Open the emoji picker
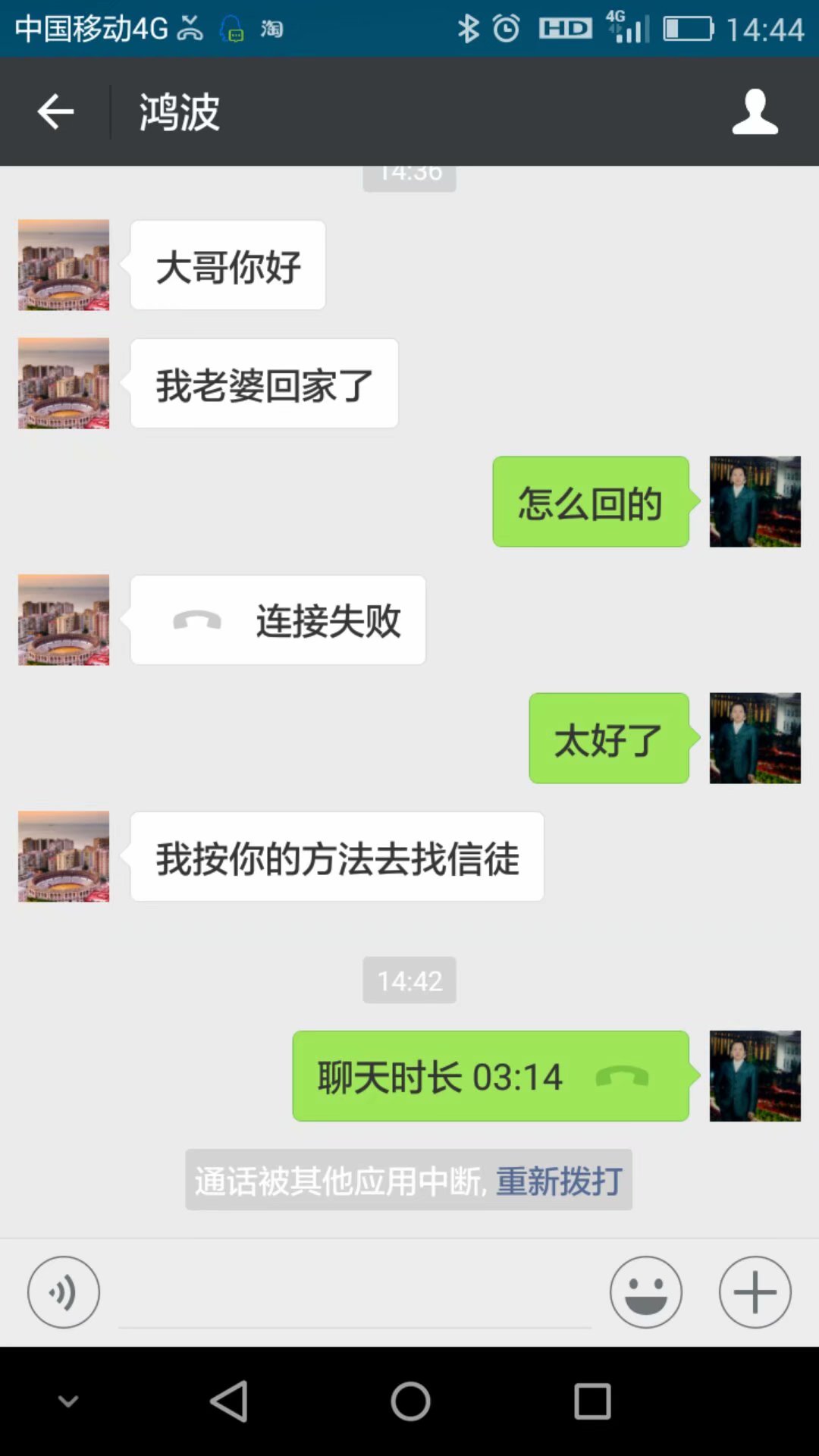The height and width of the screenshot is (1456, 819). tap(645, 1291)
